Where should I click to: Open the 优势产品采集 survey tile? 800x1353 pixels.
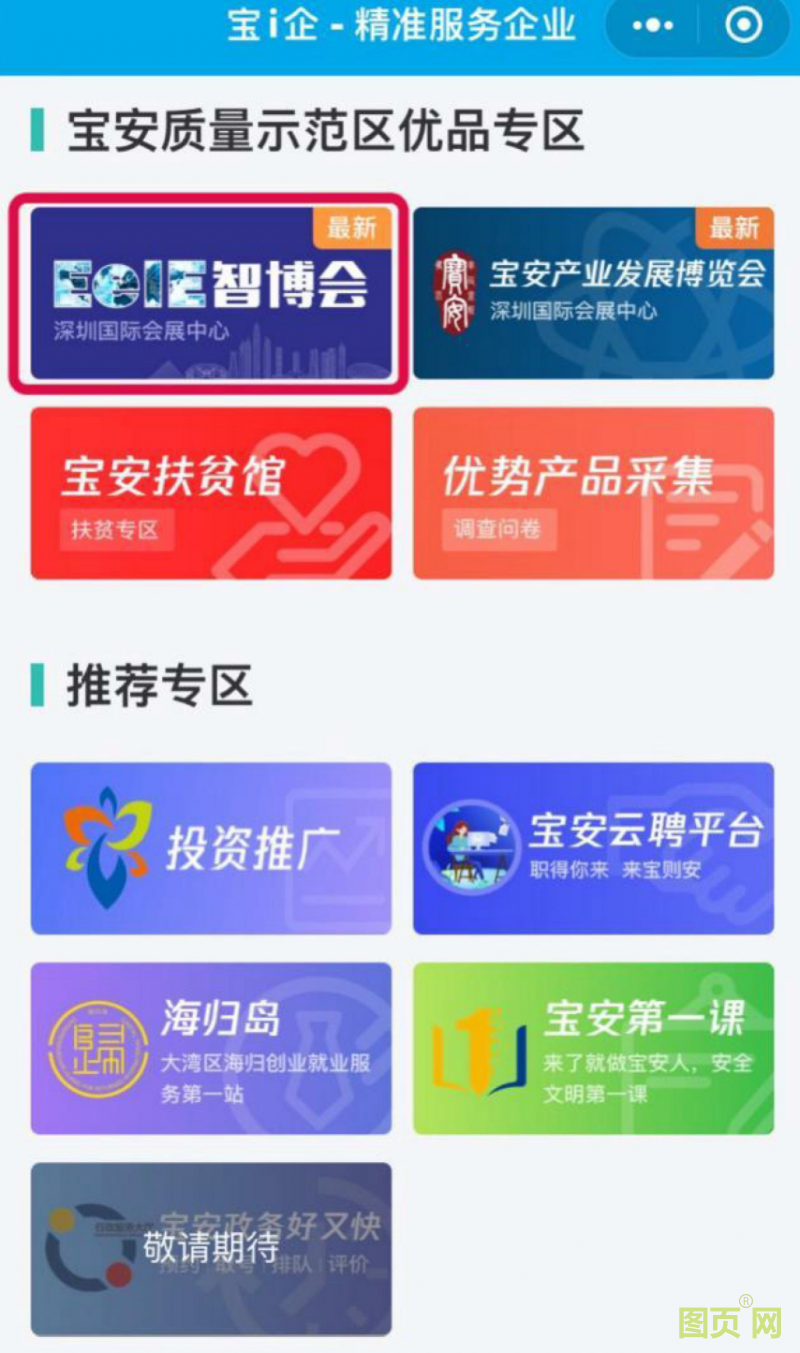593,492
